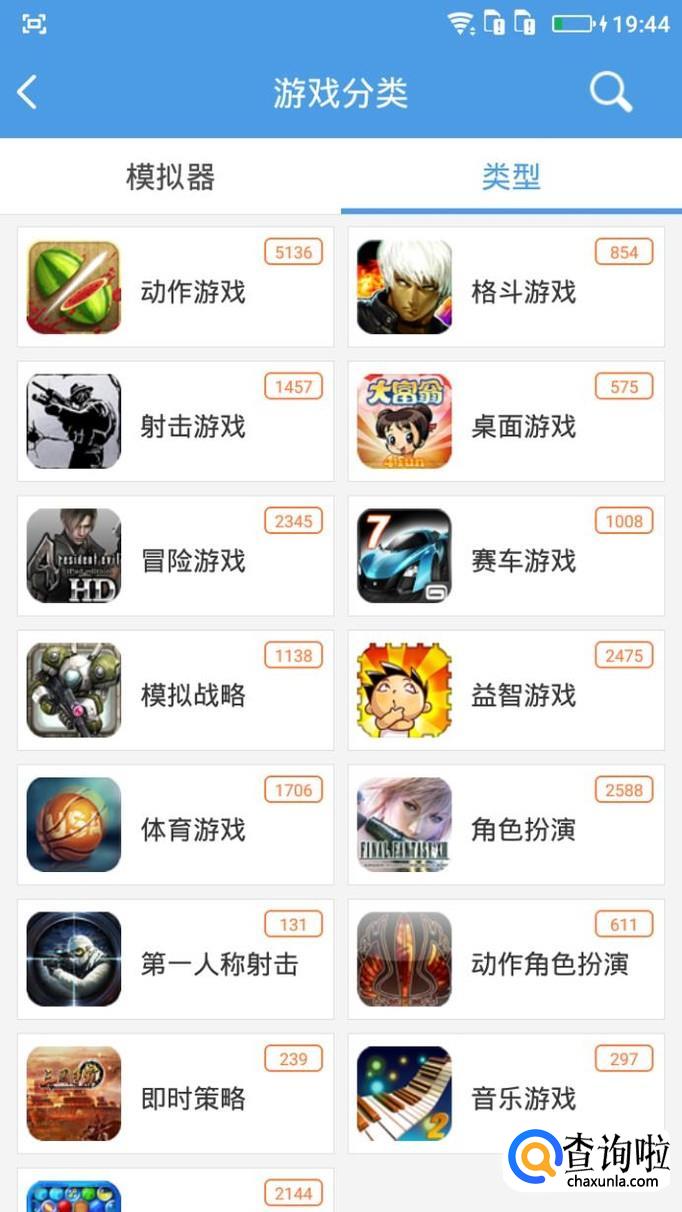The height and width of the screenshot is (1212, 682).
Task: Tap the 体育游戏 card
Action: coord(176,826)
